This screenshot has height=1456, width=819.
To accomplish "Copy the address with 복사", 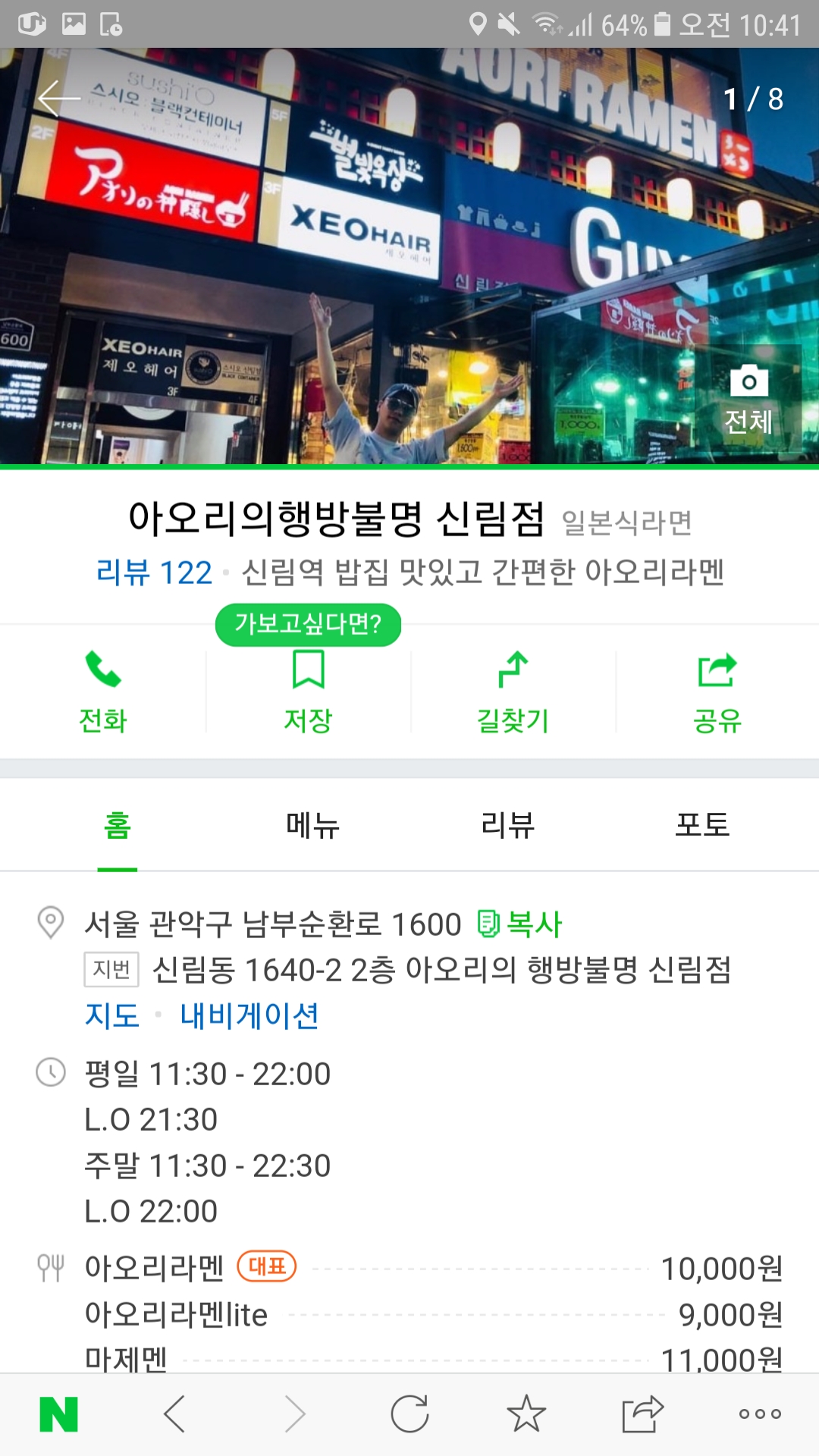I will pyautogui.click(x=520, y=924).
